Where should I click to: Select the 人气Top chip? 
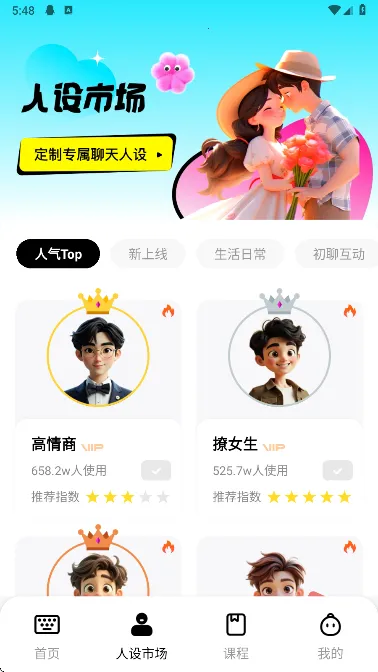tap(58, 254)
